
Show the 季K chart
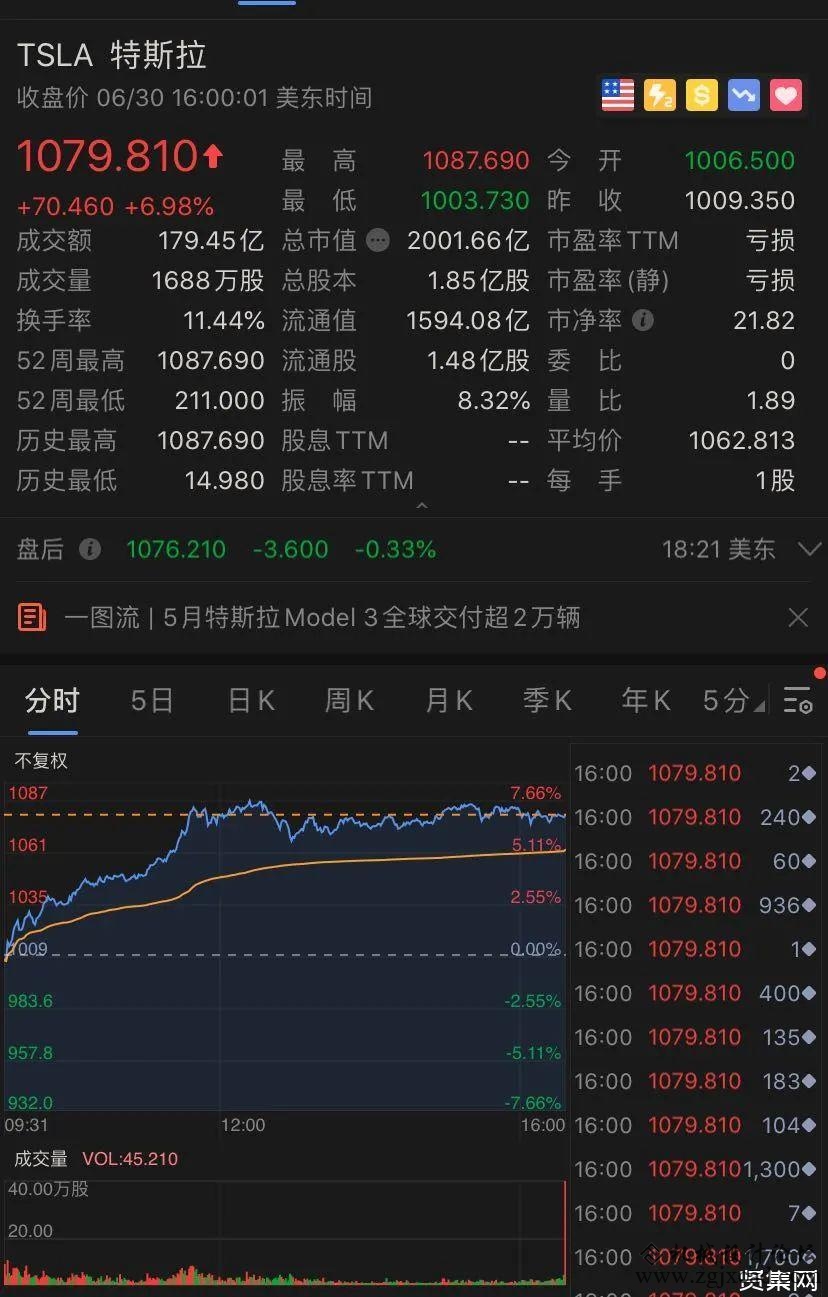click(x=547, y=701)
